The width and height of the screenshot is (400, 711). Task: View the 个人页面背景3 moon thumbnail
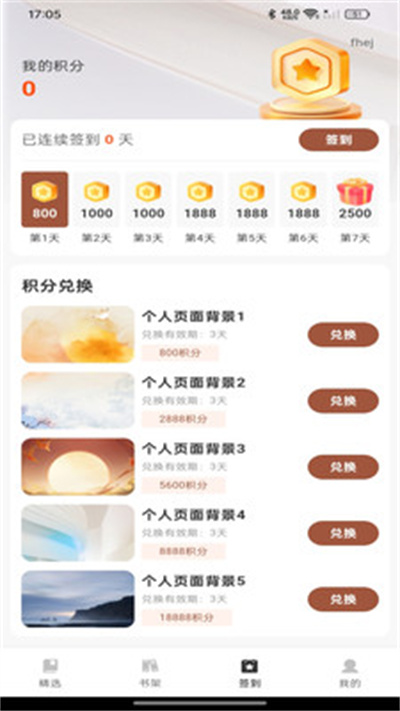78,467
